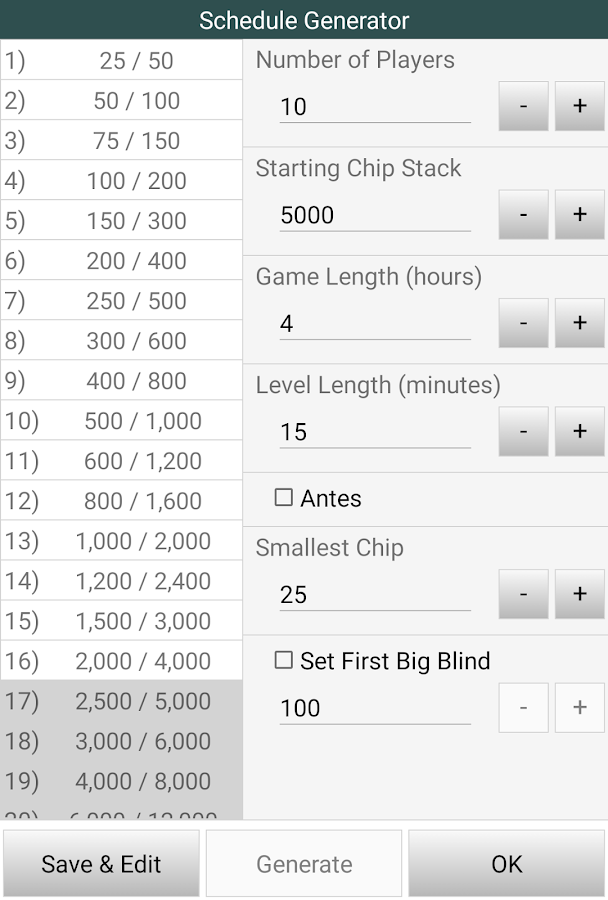This screenshot has width=608, height=900.
Task: Edit the Level Length field
Action: 374,432
